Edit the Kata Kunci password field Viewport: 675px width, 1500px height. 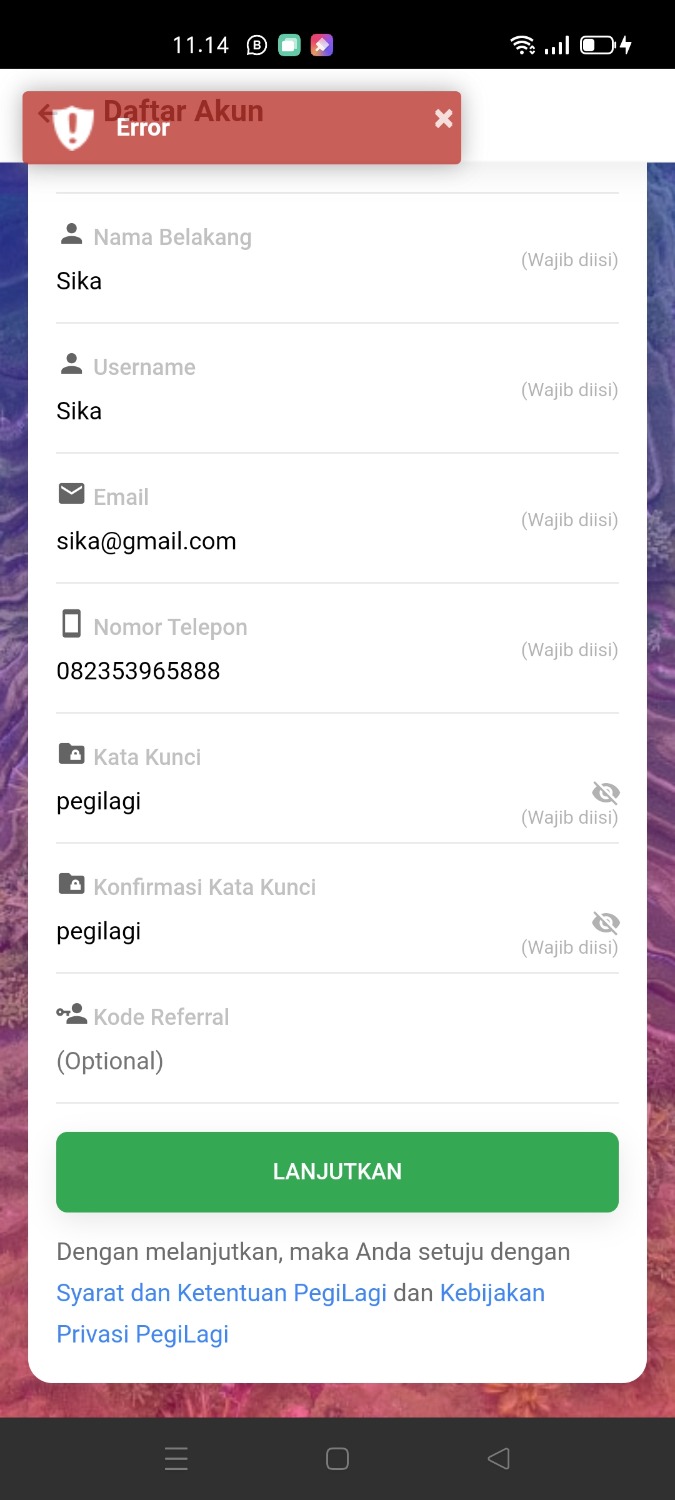click(280, 801)
